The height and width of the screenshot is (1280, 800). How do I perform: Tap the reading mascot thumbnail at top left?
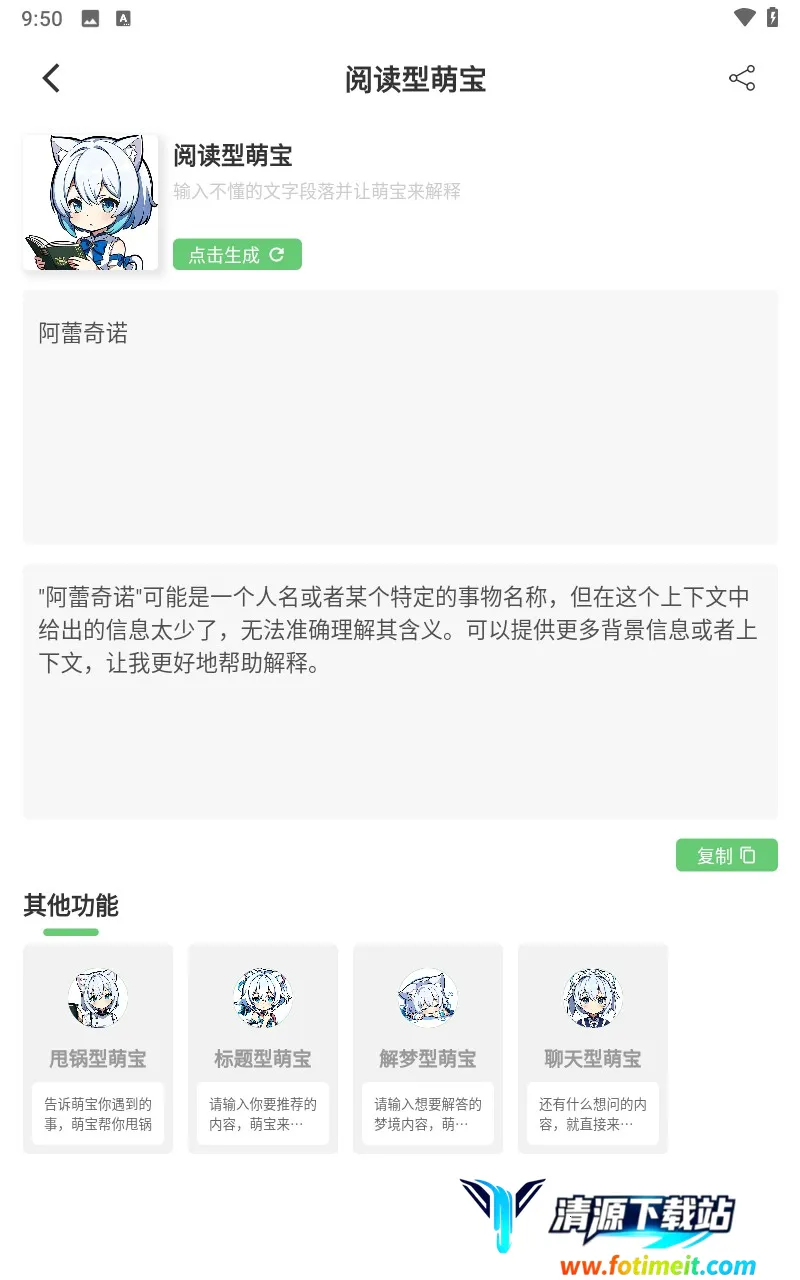pyautogui.click(x=90, y=201)
